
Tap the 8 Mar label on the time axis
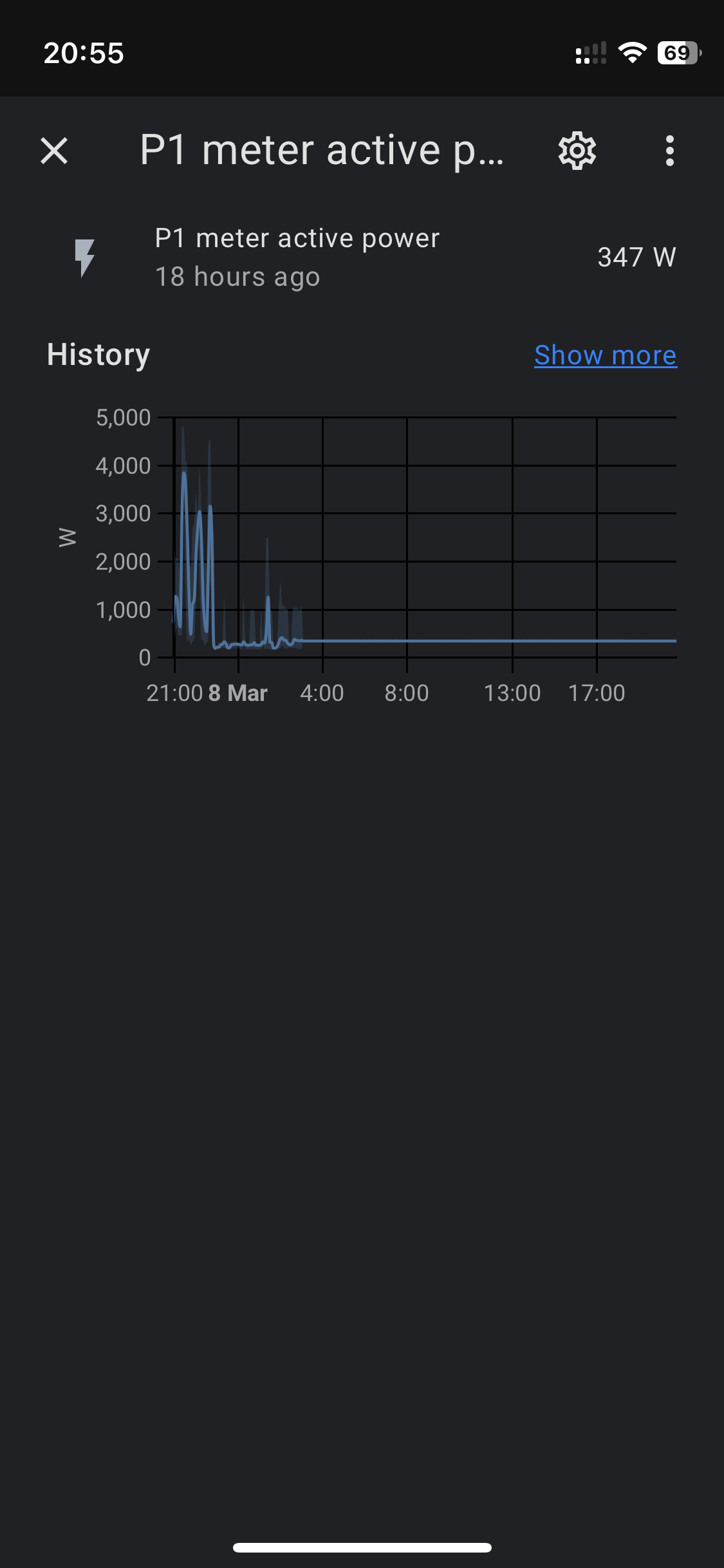(237, 693)
